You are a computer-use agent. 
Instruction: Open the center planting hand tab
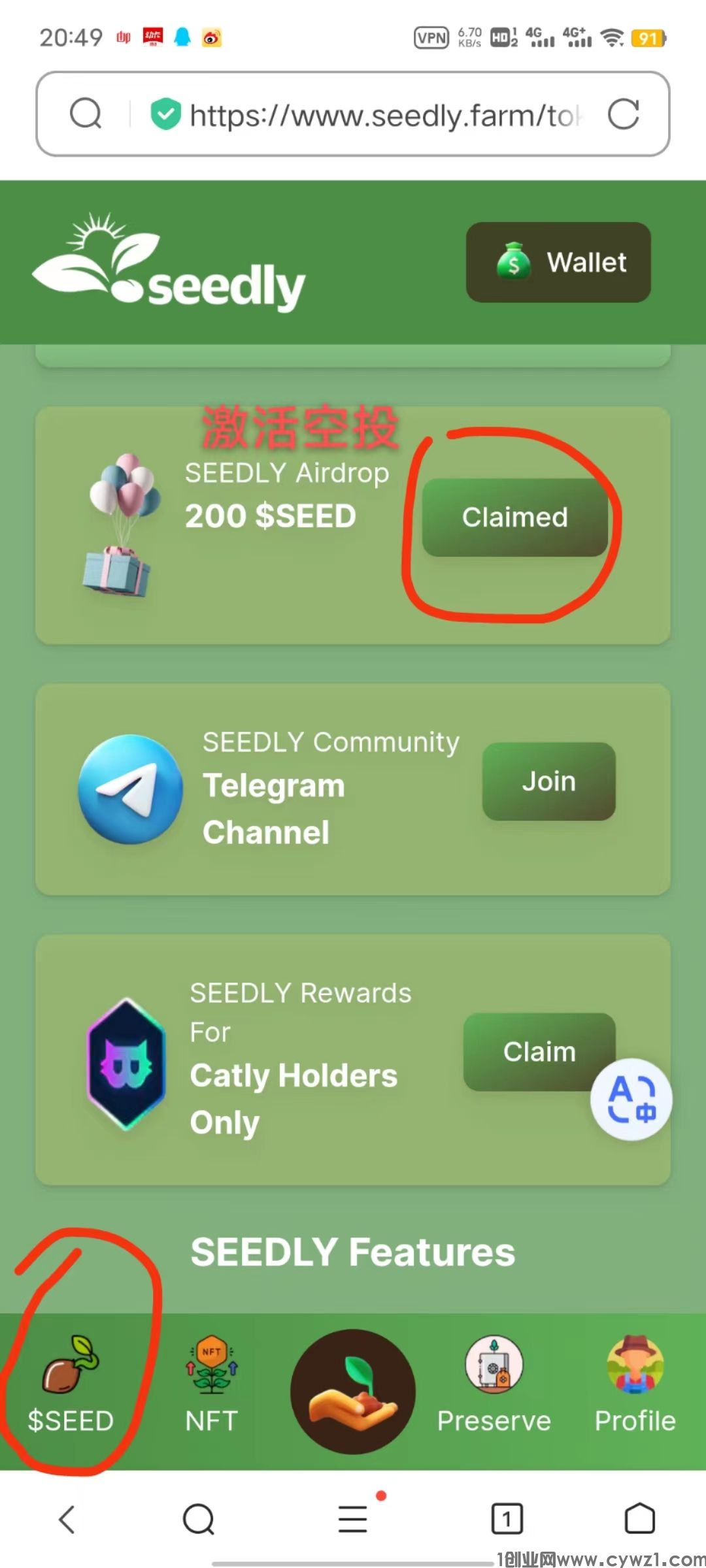click(353, 1392)
